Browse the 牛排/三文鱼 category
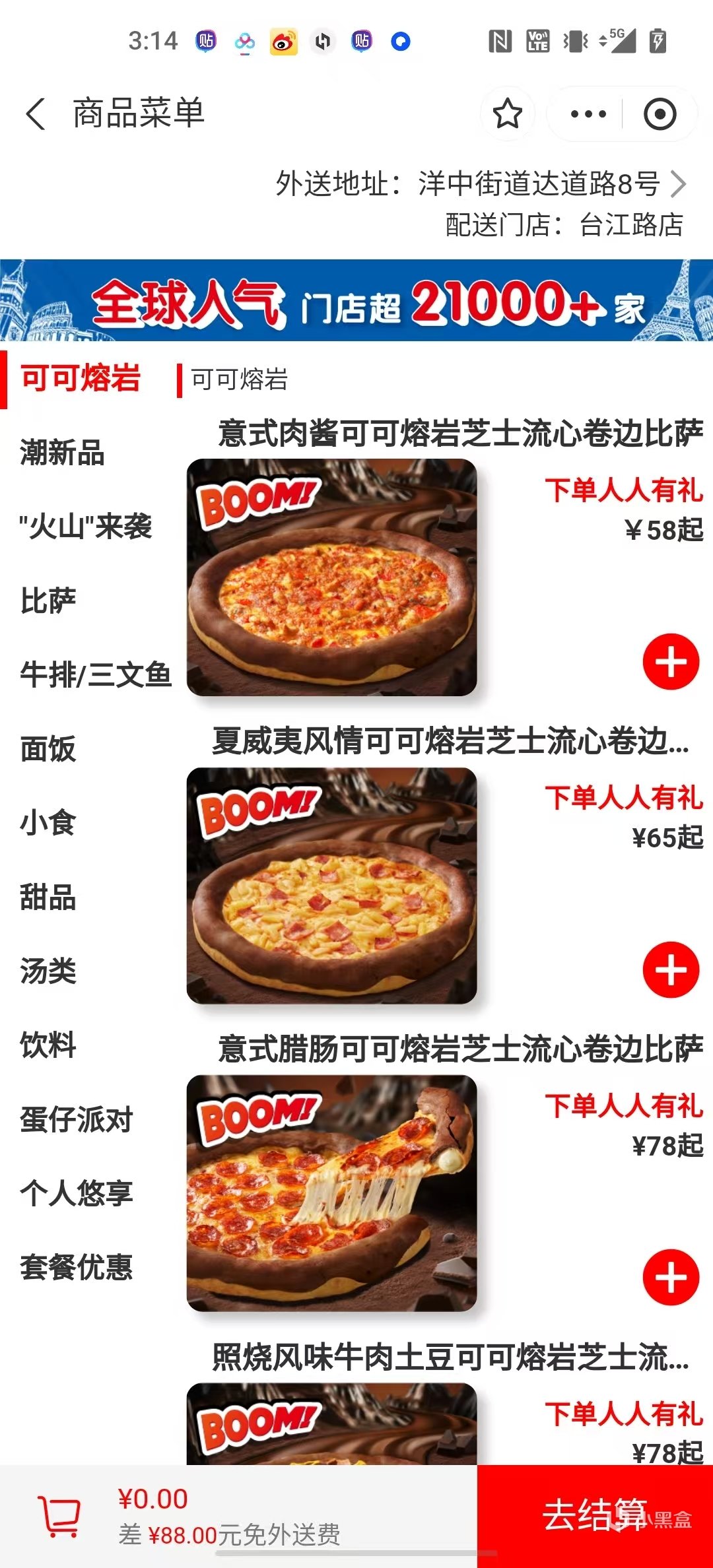 [95, 674]
